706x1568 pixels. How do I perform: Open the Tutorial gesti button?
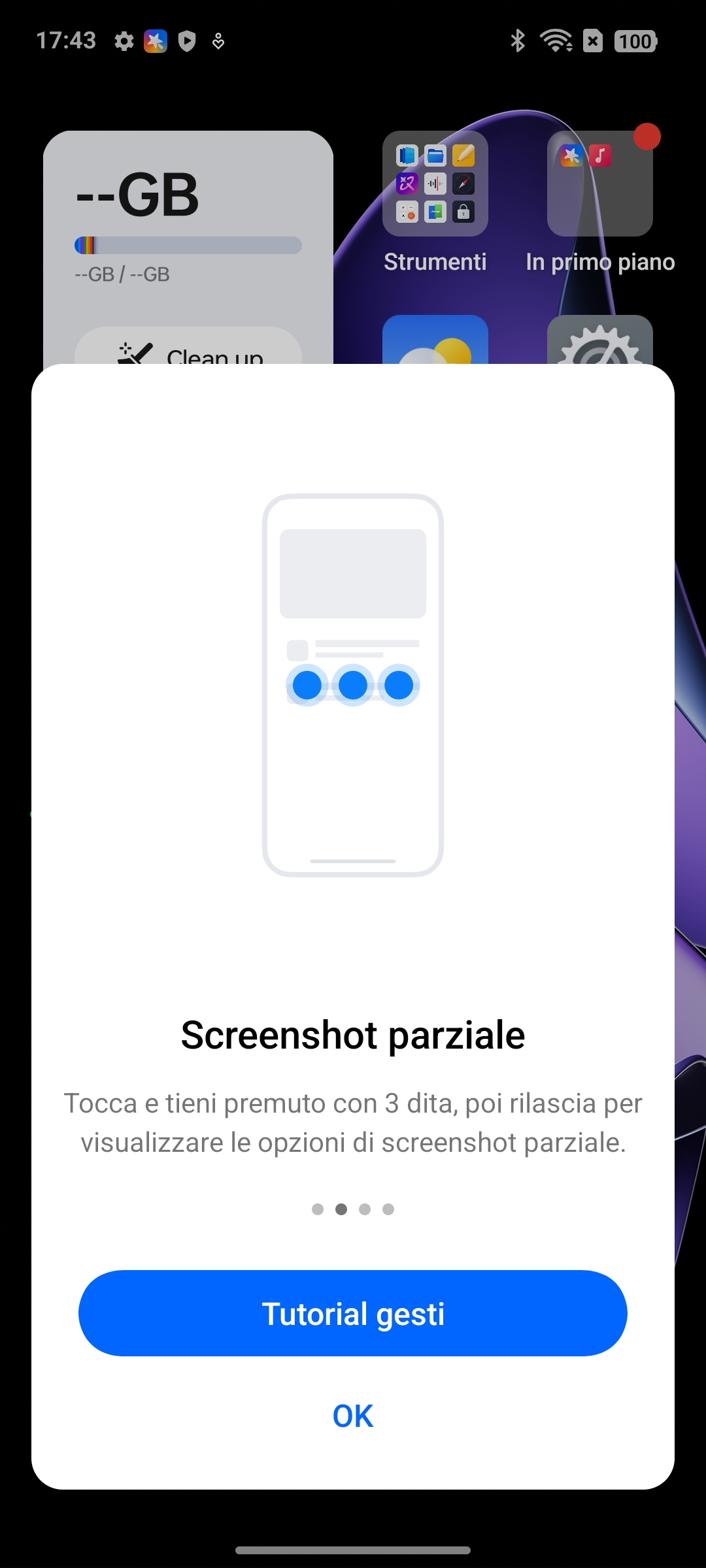tap(353, 1313)
